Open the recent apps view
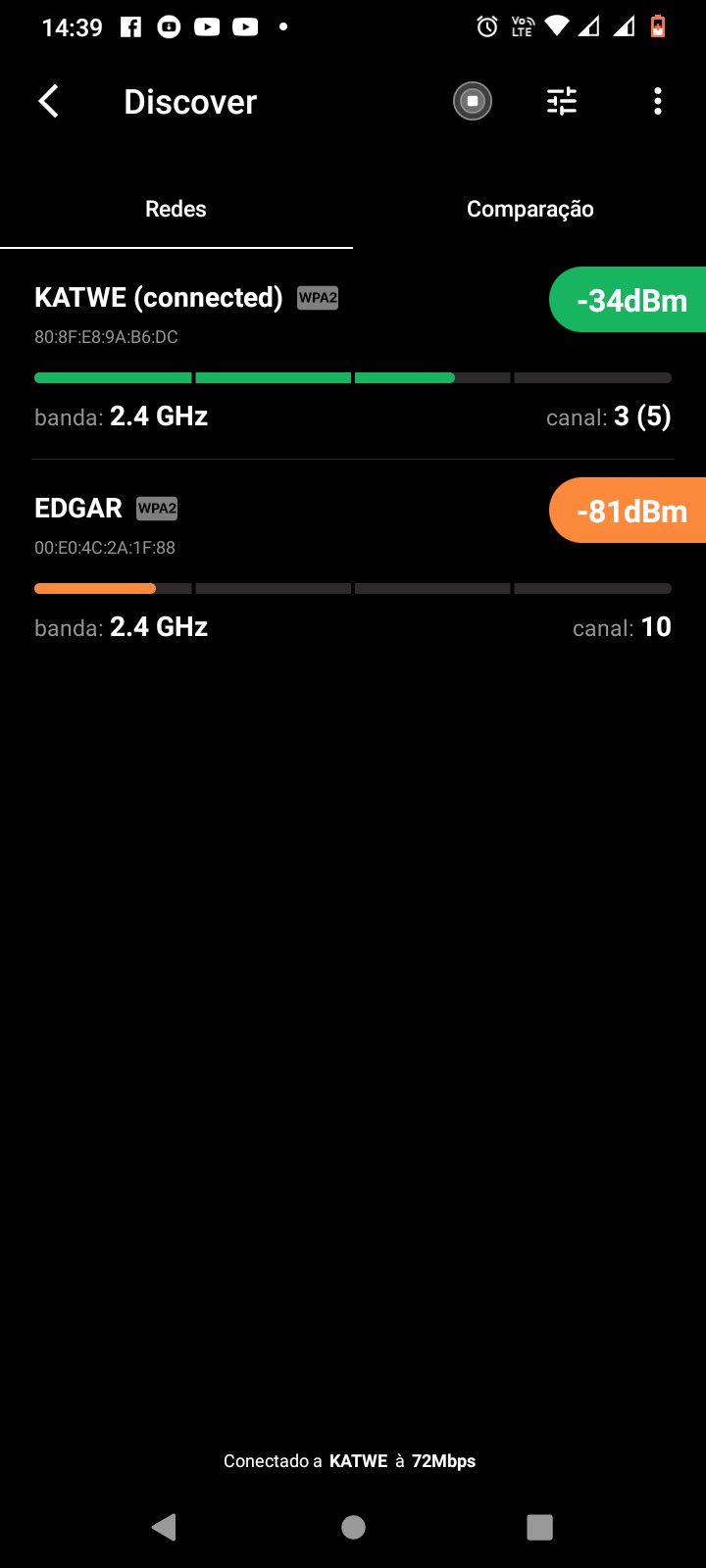This screenshot has height=1568, width=706. click(x=539, y=1527)
